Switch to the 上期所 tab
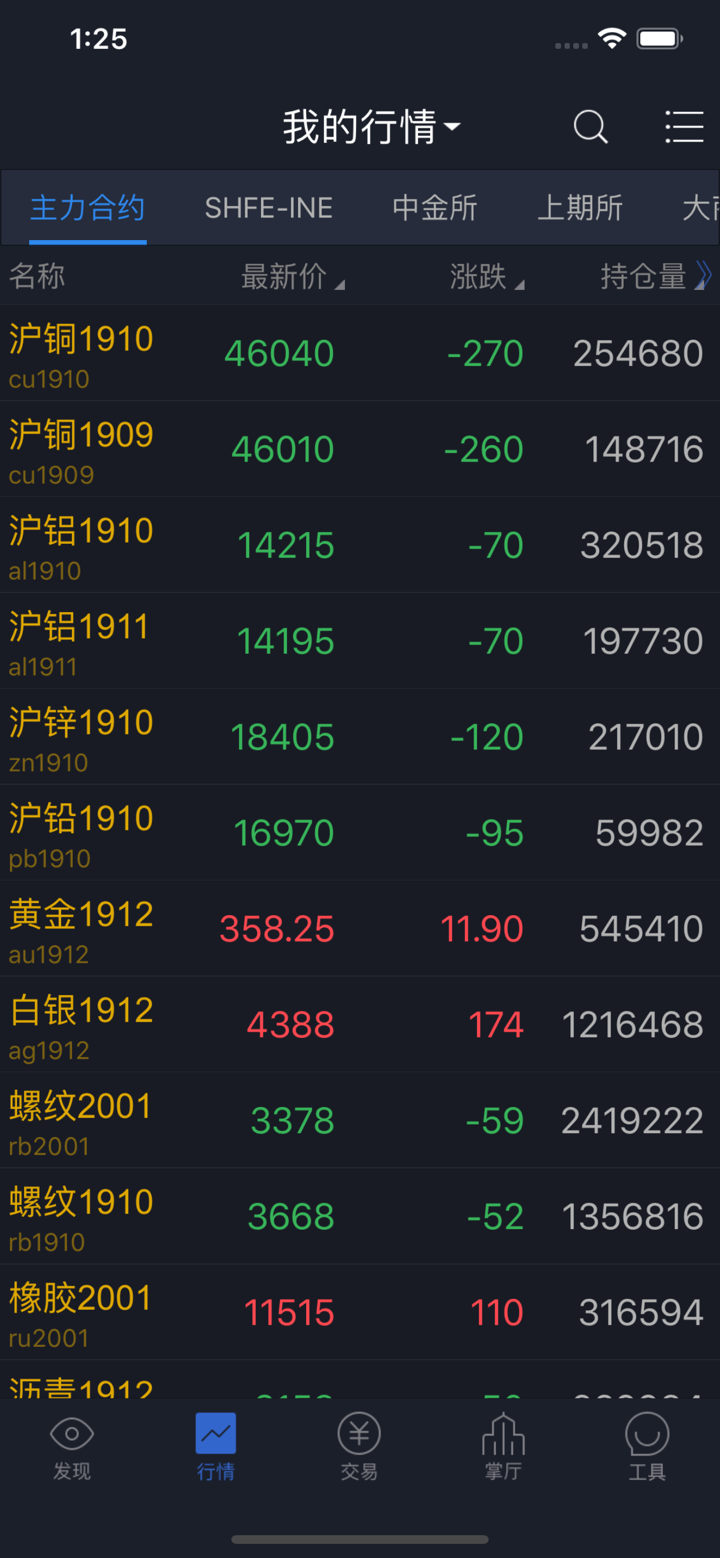Image resolution: width=720 pixels, height=1558 pixels. tap(580, 208)
